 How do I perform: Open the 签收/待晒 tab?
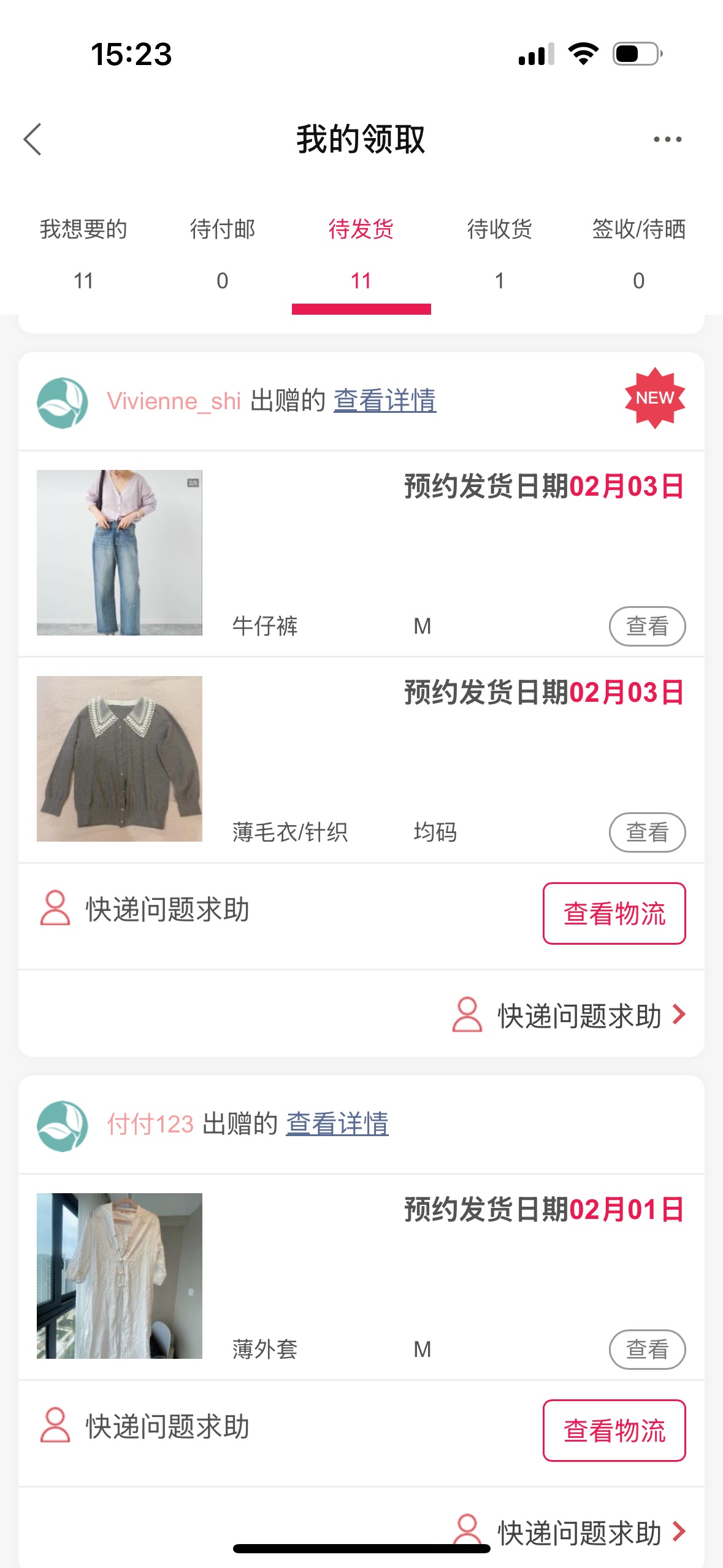638,255
